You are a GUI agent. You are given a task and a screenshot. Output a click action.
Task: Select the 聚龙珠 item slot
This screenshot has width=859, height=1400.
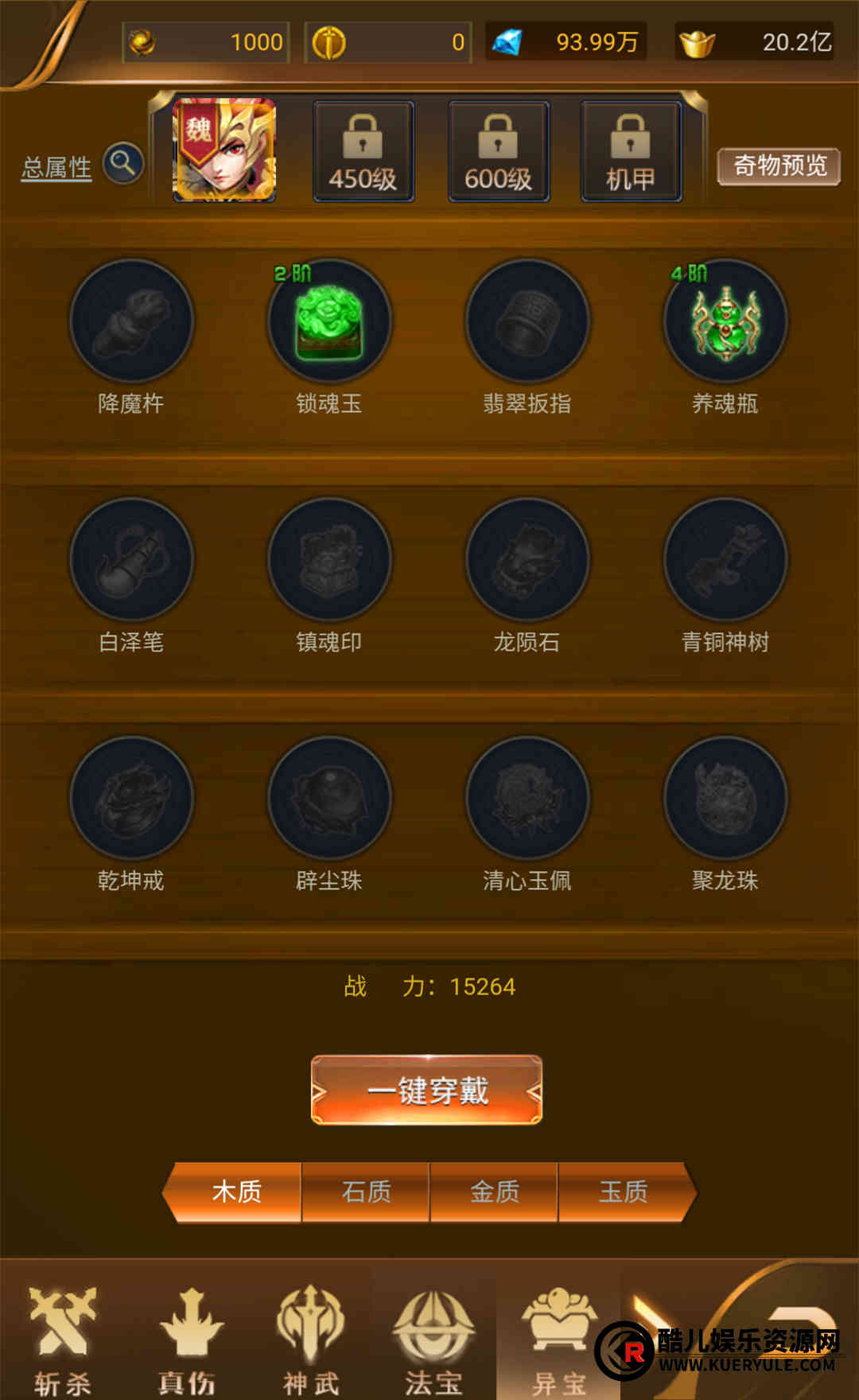(x=725, y=799)
